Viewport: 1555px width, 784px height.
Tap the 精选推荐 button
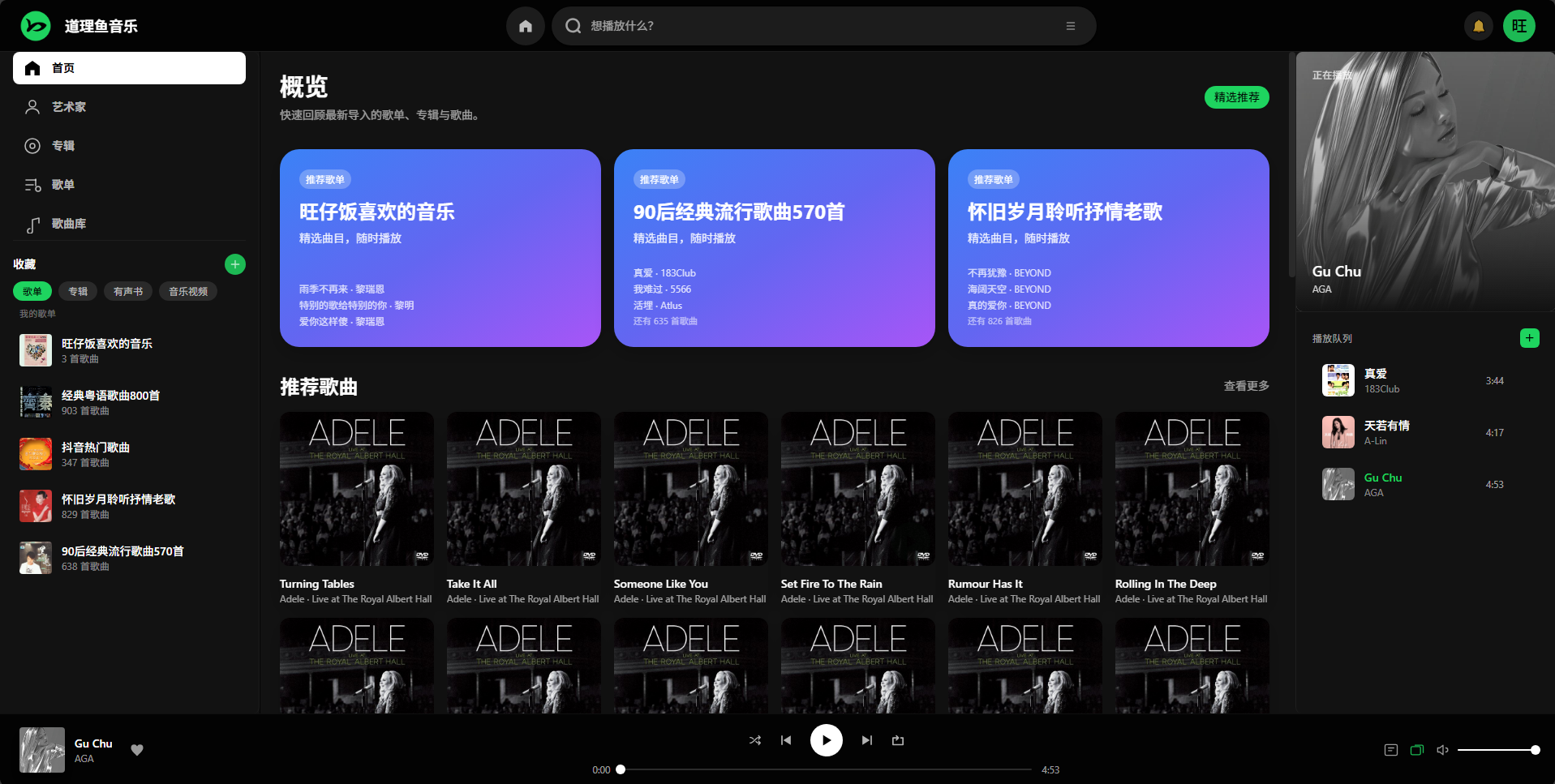click(1236, 97)
